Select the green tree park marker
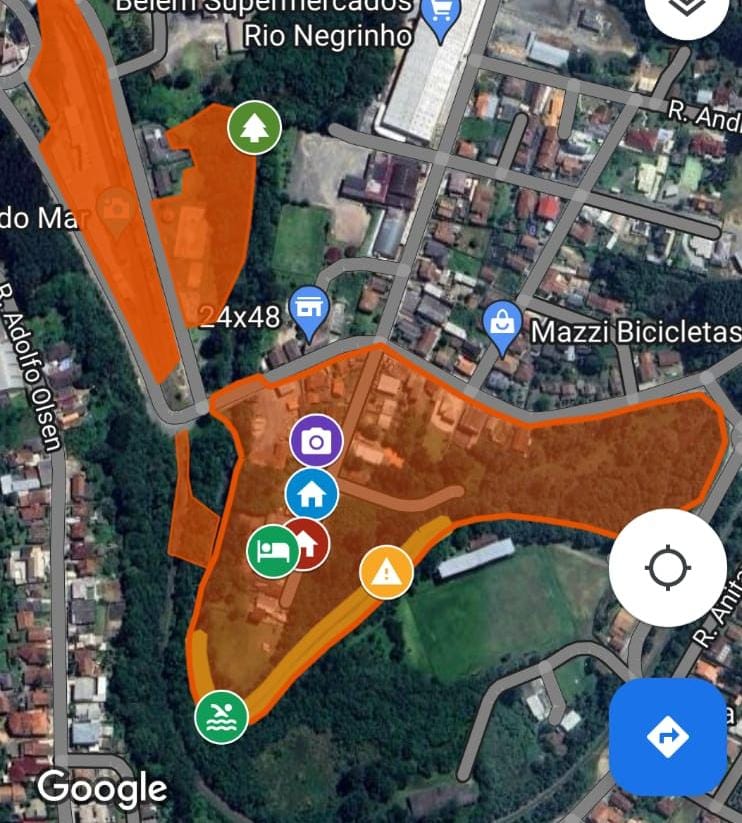This screenshot has height=823, width=742. click(x=254, y=128)
